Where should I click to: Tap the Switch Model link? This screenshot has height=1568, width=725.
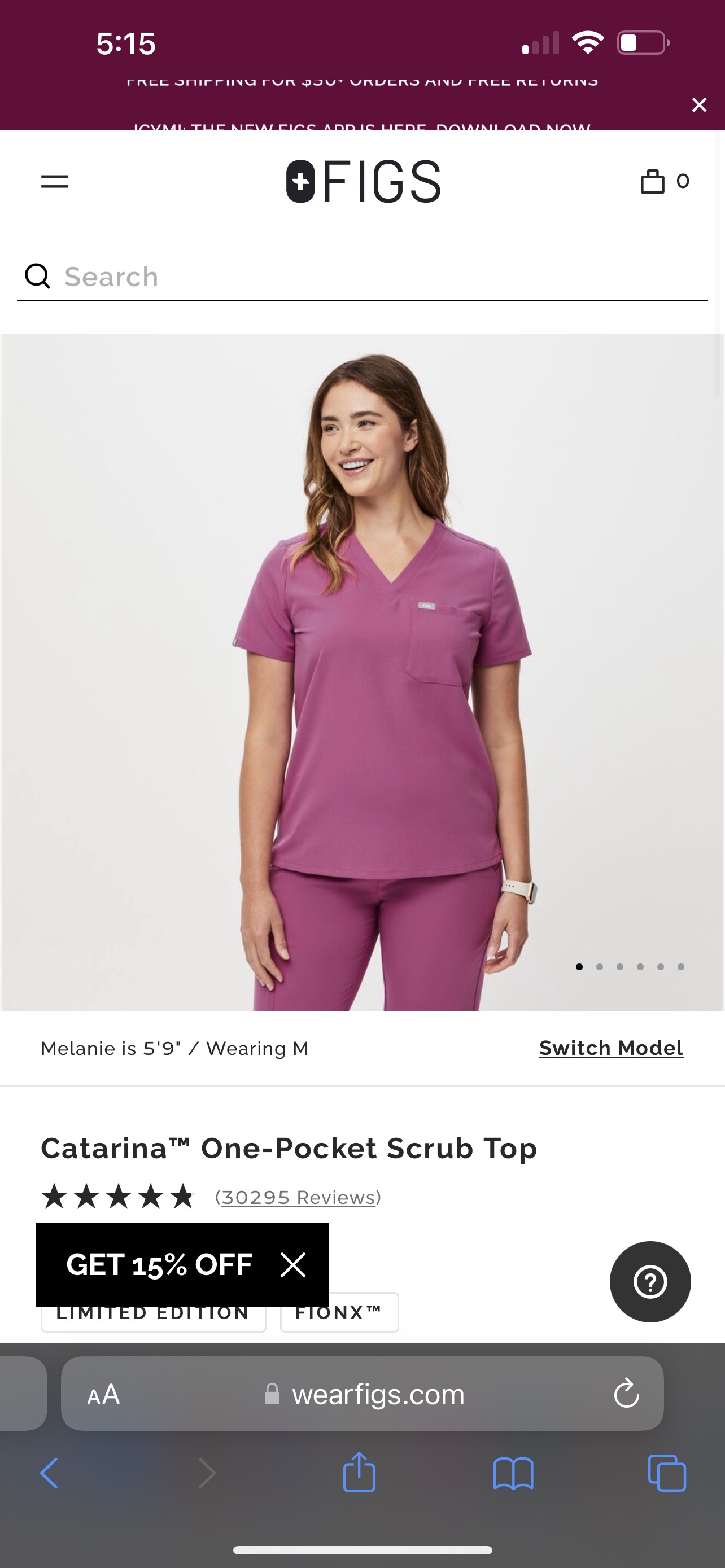coord(611,1048)
